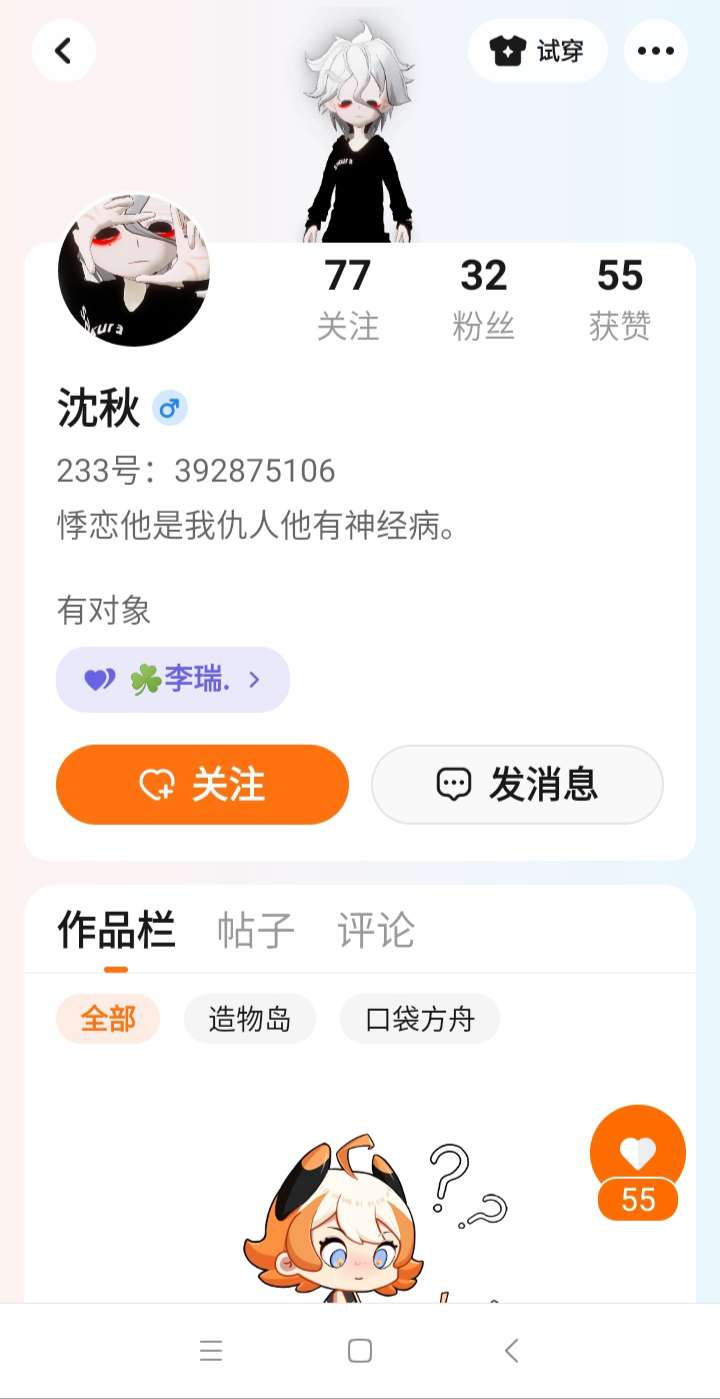
Task: View the 32 粉丝 followers list
Action: pos(484,298)
